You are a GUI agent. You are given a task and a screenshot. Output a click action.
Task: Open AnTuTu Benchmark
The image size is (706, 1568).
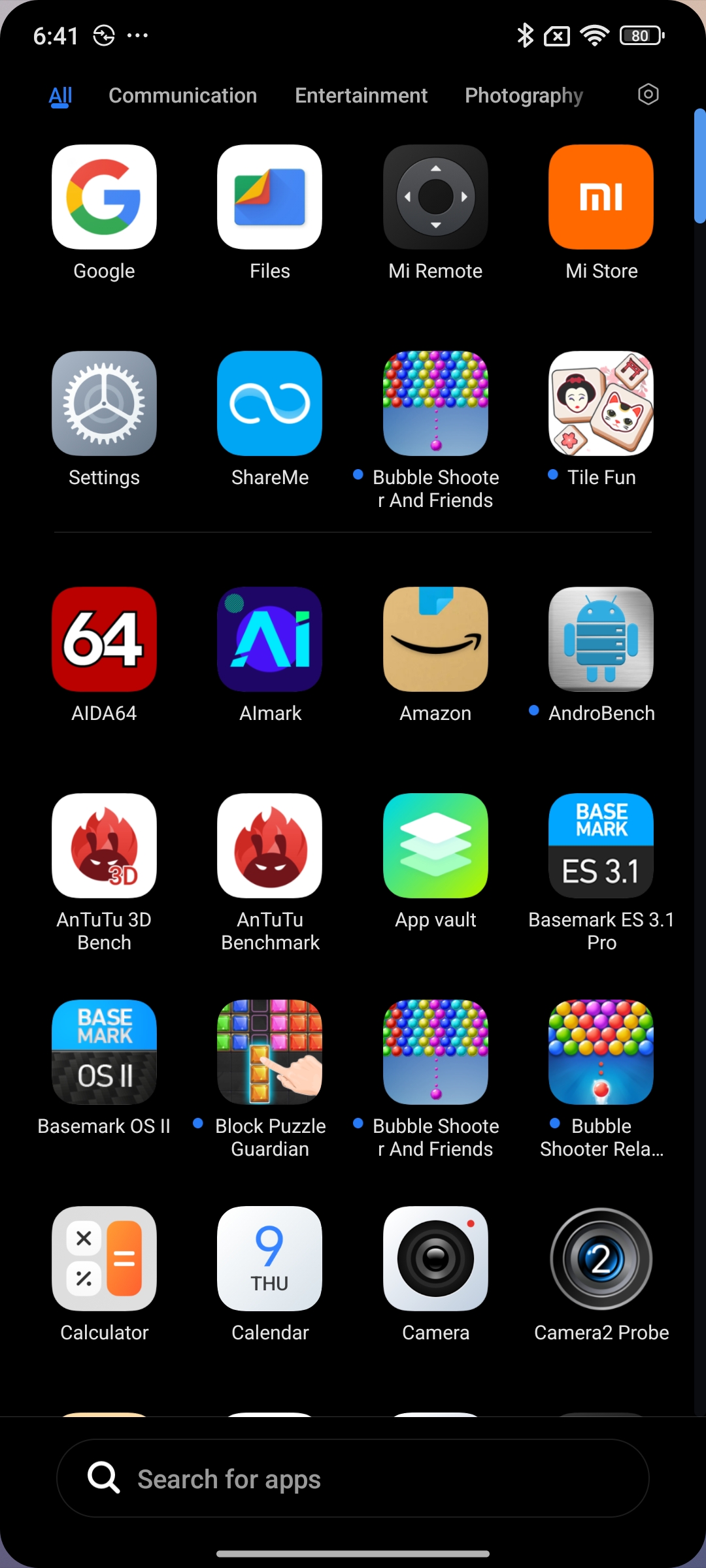(x=270, y=846)
